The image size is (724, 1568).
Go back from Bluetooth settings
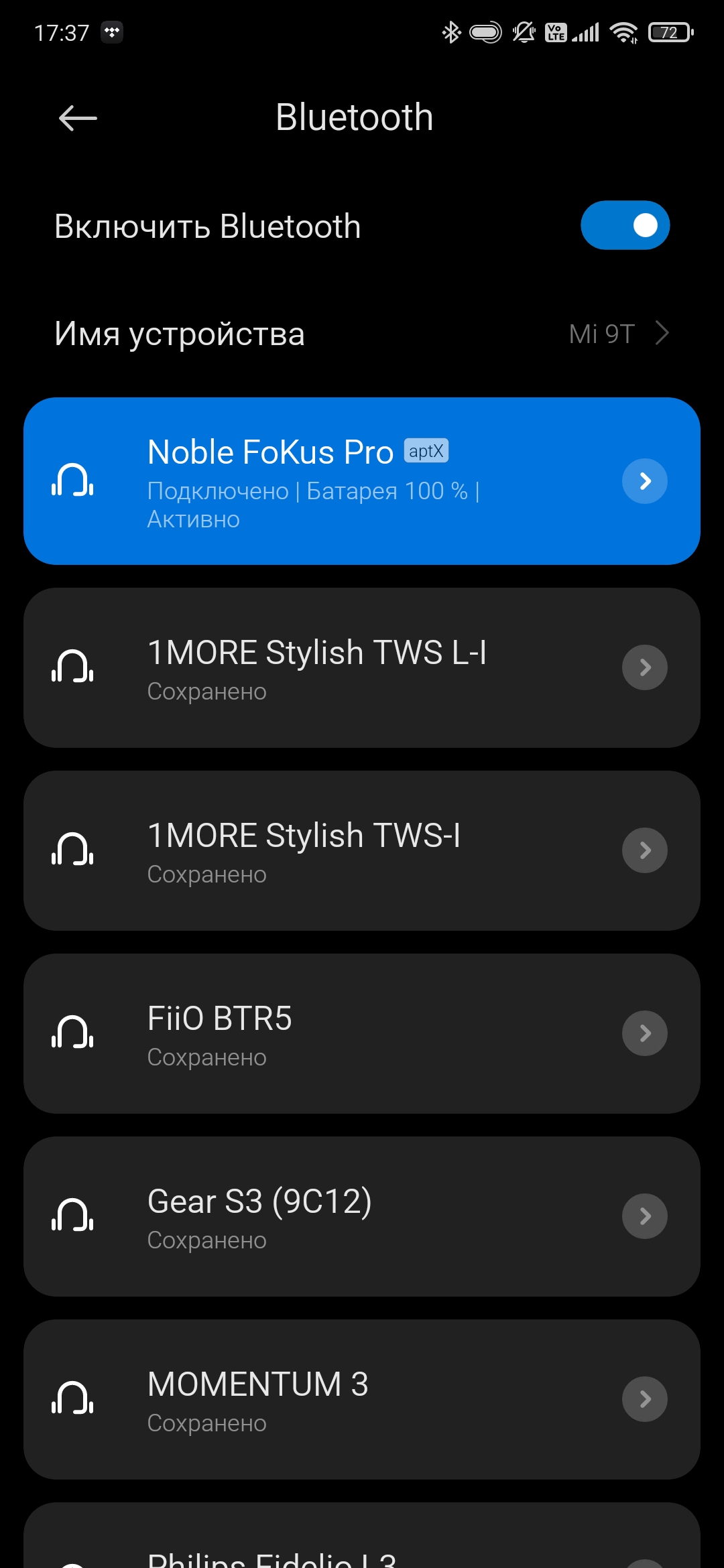coord(78,119)
